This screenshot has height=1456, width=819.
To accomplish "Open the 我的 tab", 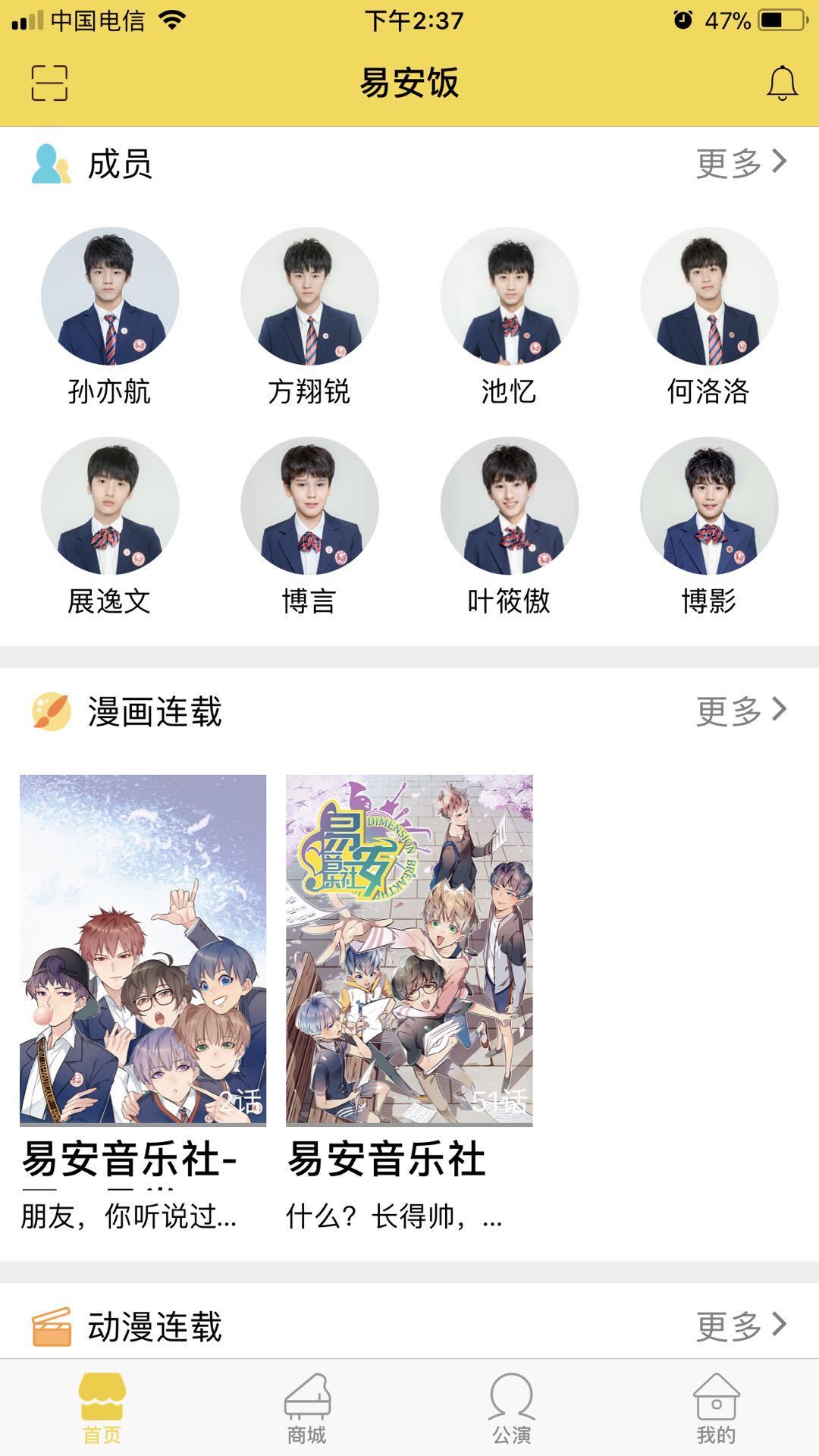I will tap(716, 1408).
